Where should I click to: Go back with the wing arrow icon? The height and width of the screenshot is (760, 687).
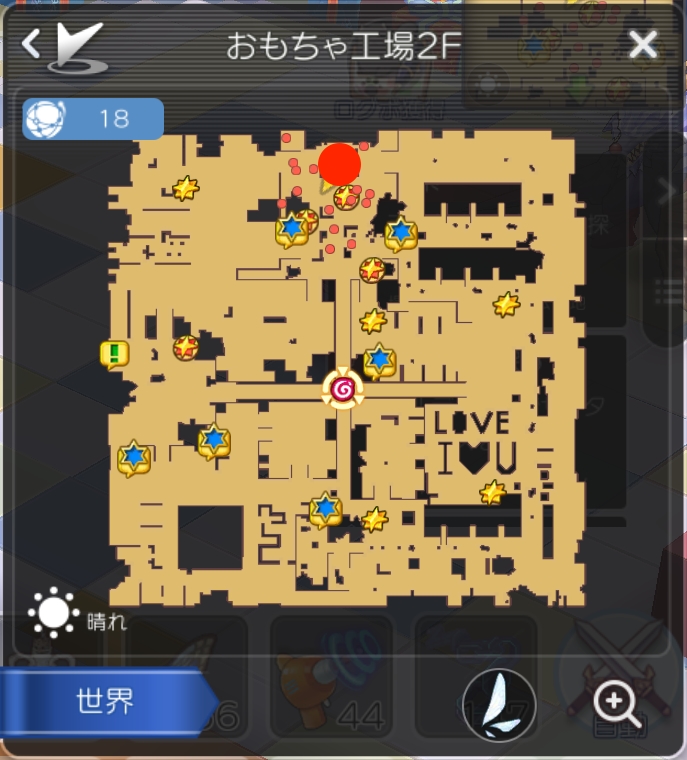point(64,47)
